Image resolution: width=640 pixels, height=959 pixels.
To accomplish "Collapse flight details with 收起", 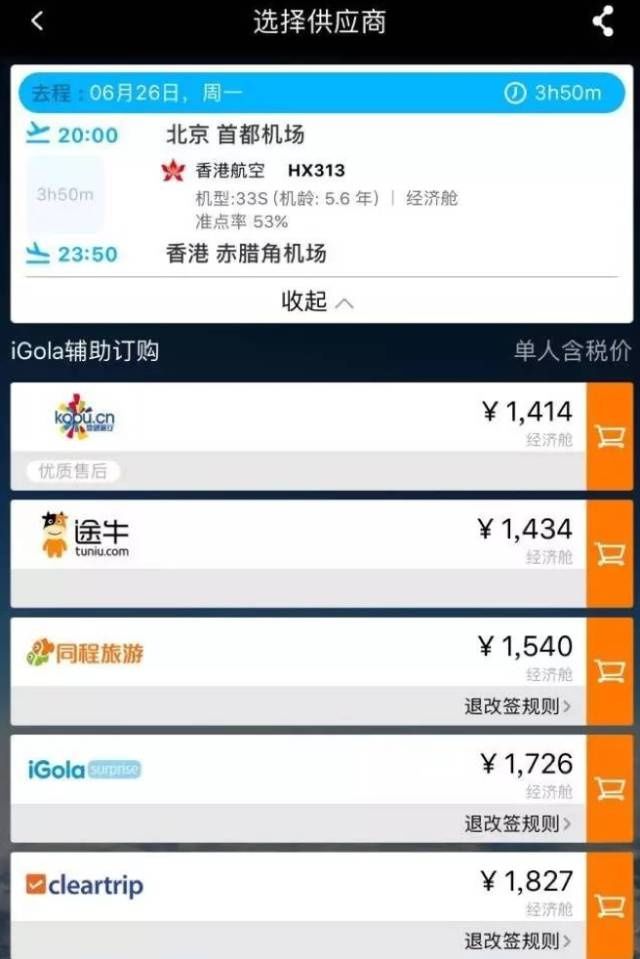I will (x=317, y=301).
